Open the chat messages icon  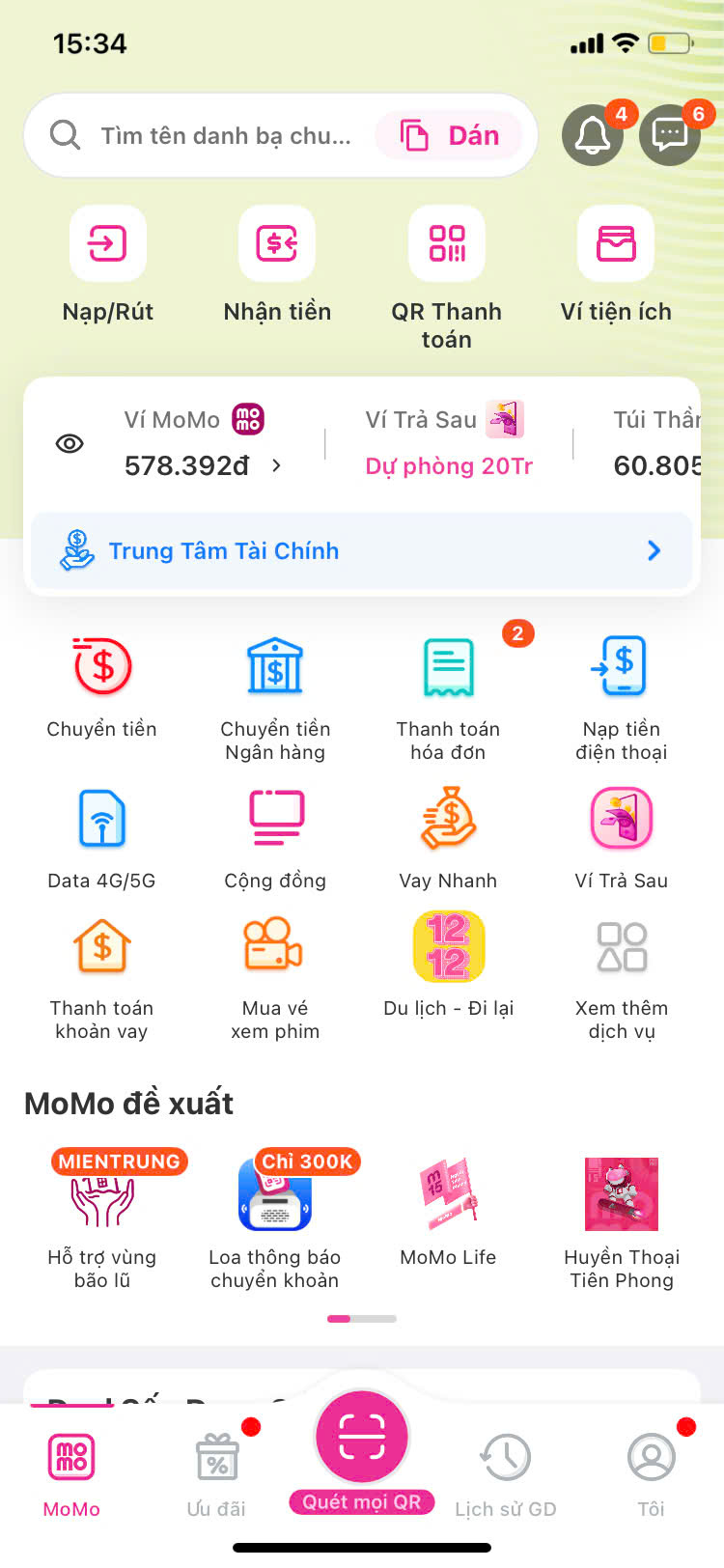pyautogui.click(x=669, y=136)
